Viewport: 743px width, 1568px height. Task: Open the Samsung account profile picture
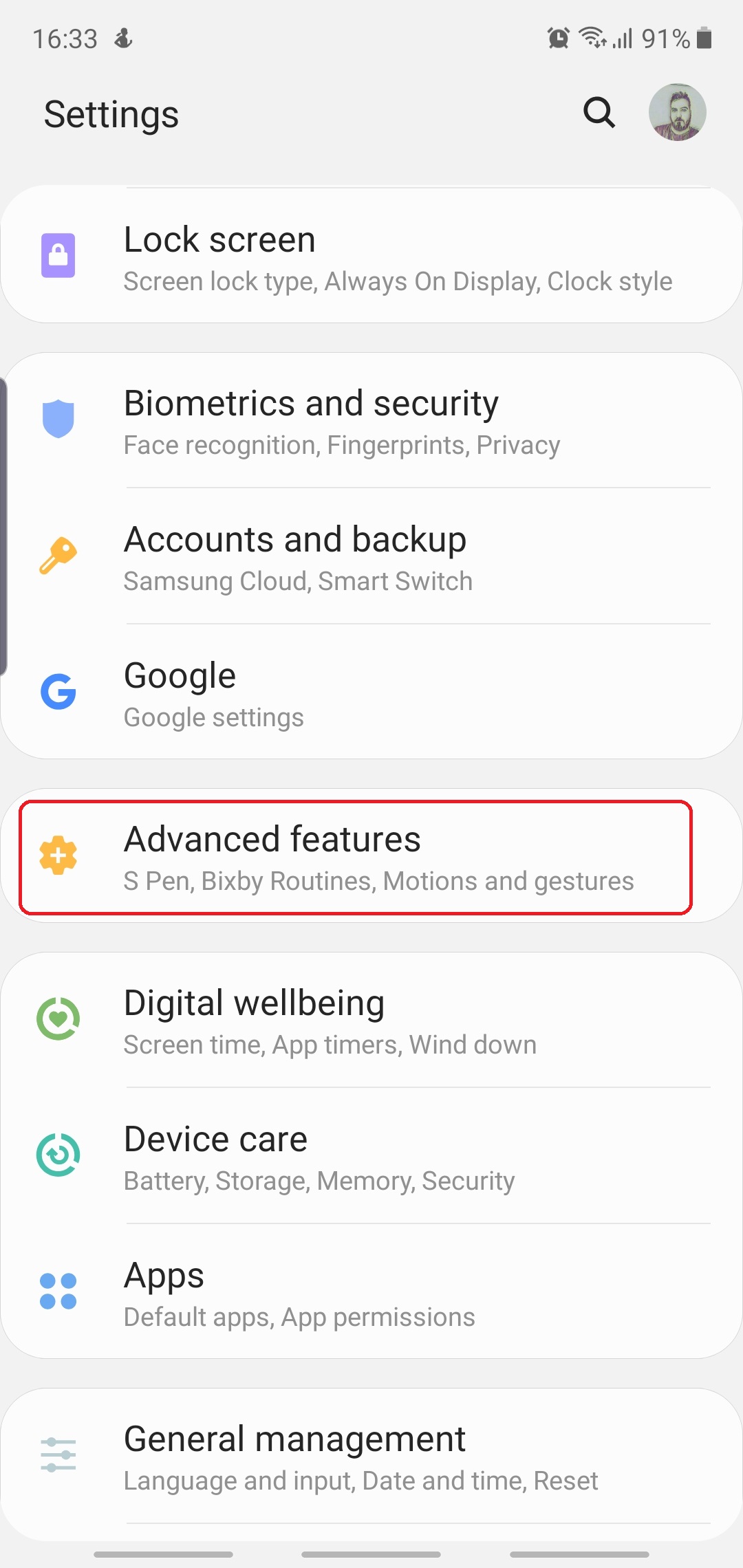point(677,112)
